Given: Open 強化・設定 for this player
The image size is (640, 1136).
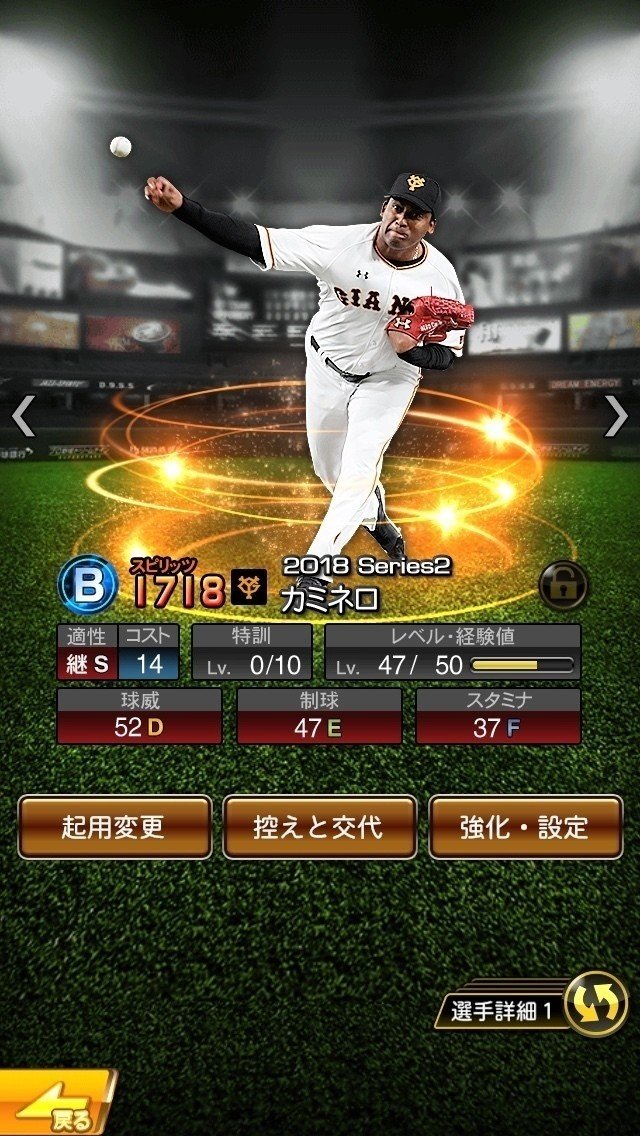Looking at the screenshot, I should [525, 827].
